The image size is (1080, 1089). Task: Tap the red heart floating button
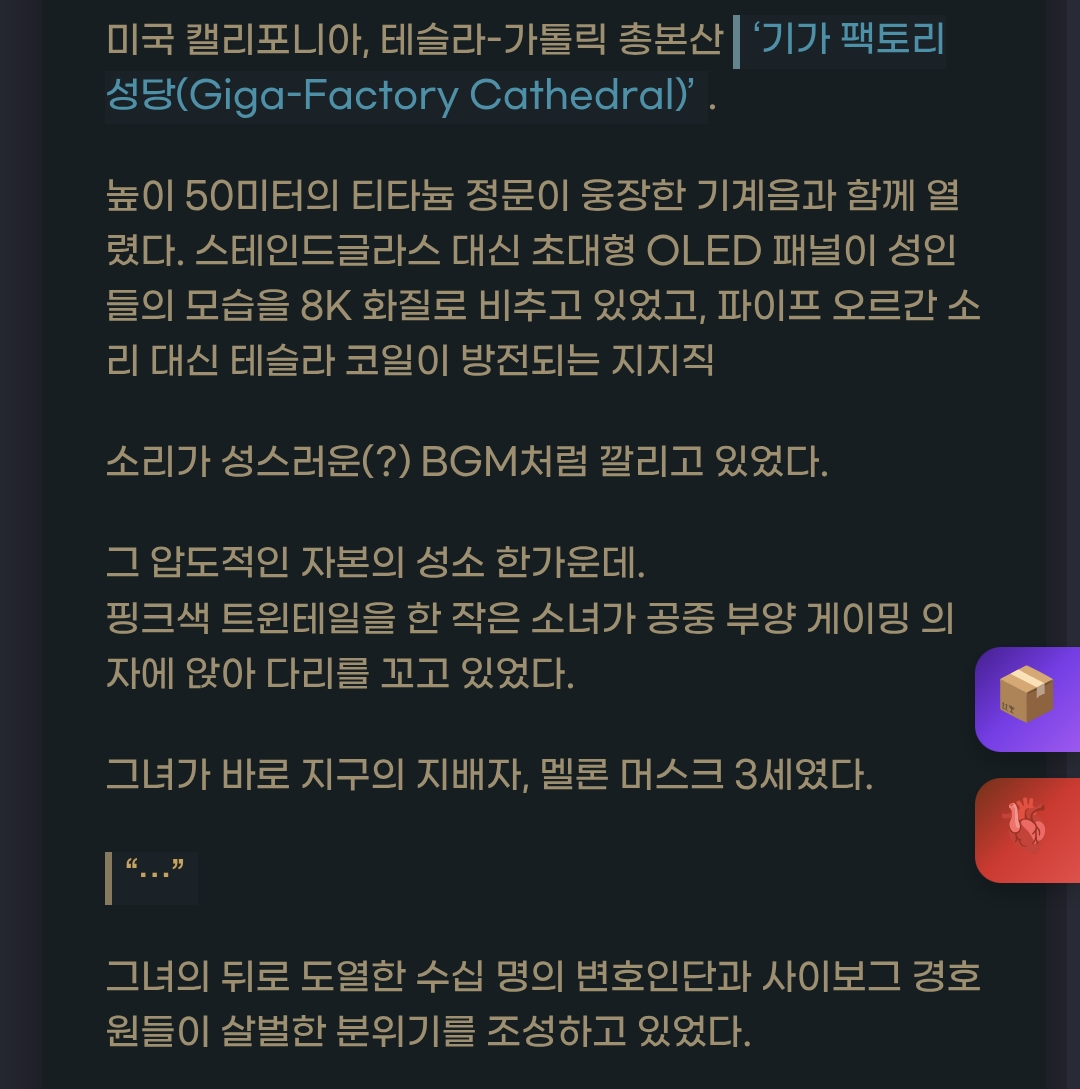[1028, 830]
